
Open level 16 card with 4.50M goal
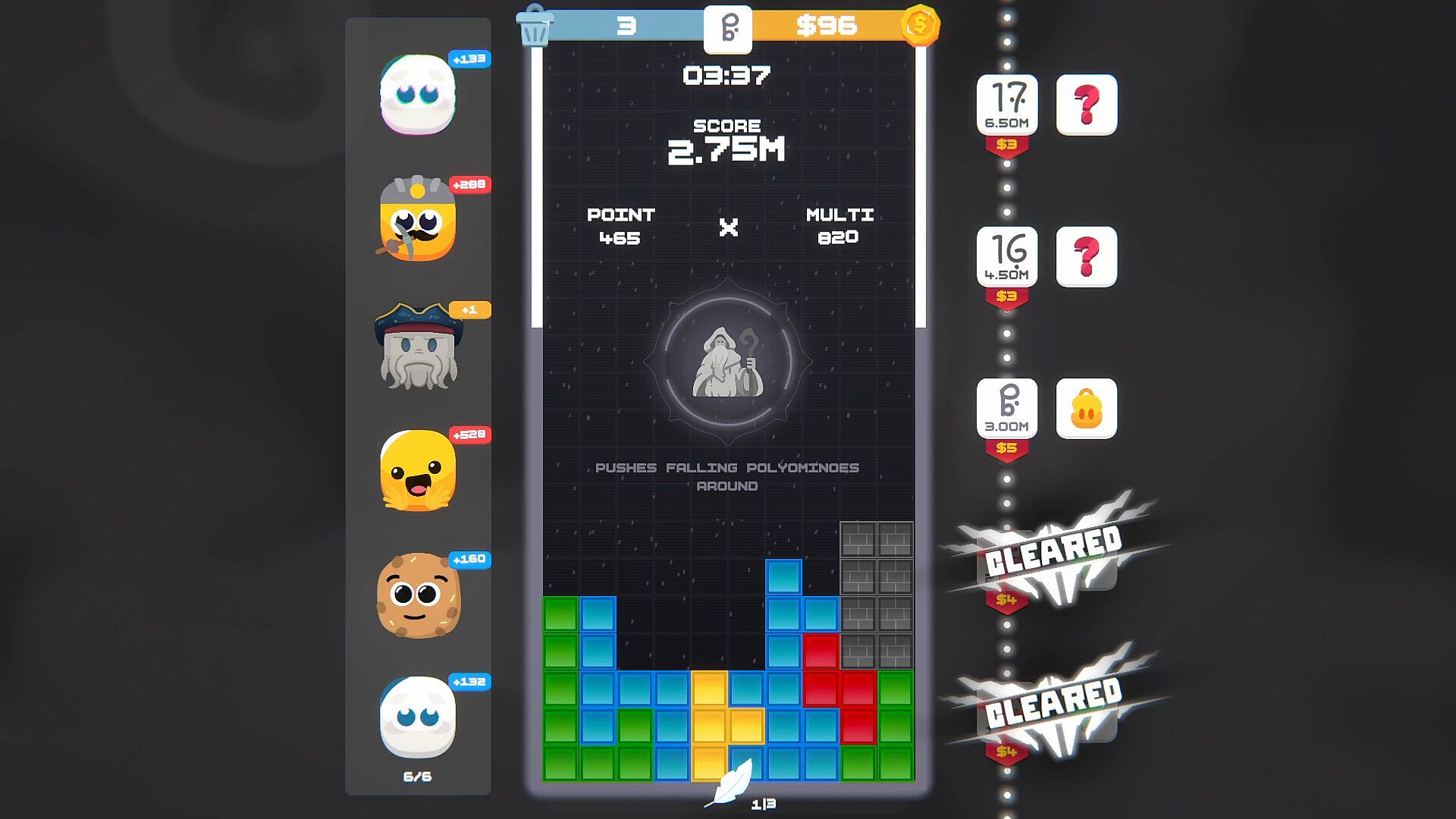(x=1006, y=256)
